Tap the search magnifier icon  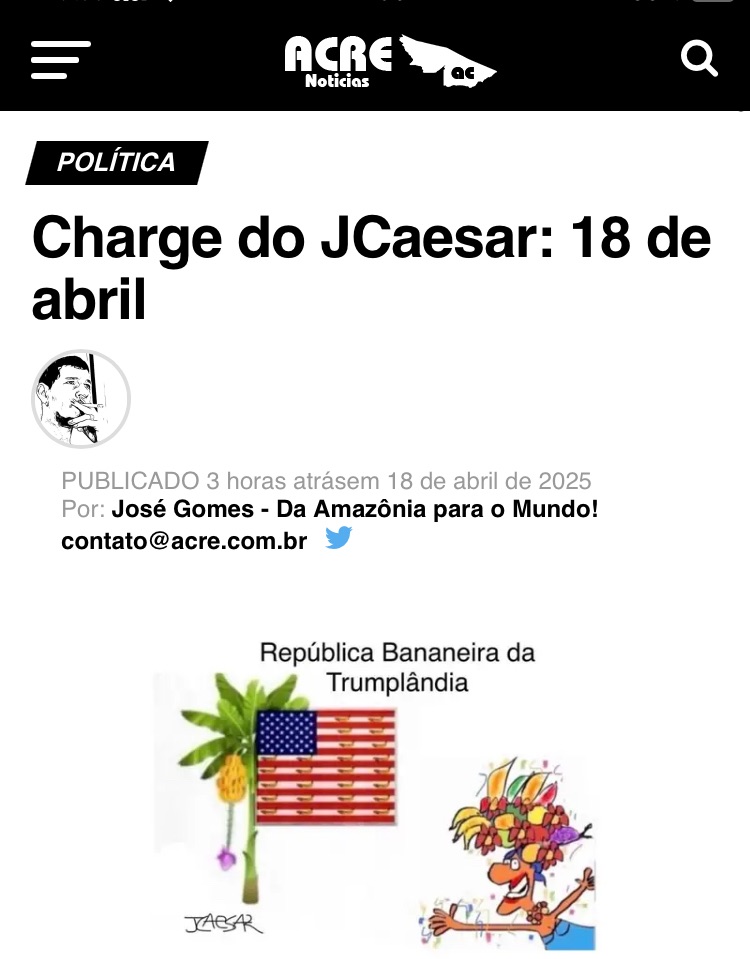point(699,59)
